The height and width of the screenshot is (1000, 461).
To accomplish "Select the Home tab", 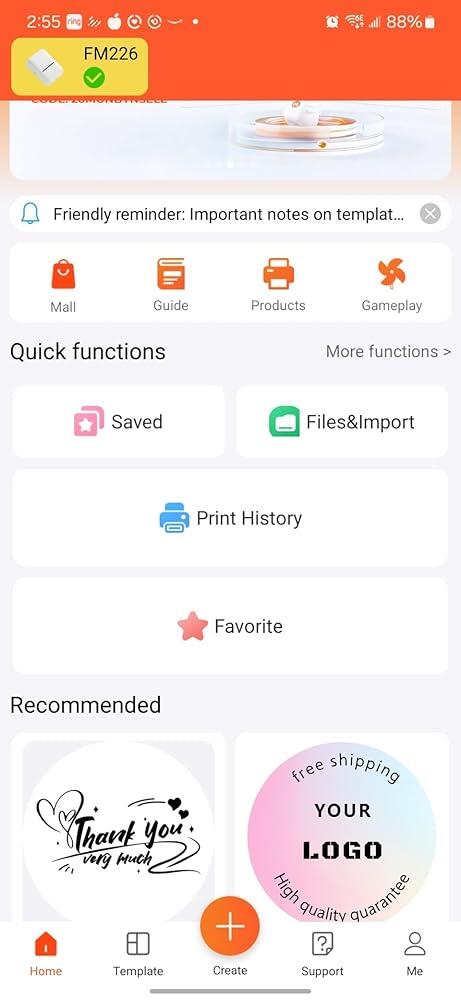I will pyautogui.click(x=46, y=954).
